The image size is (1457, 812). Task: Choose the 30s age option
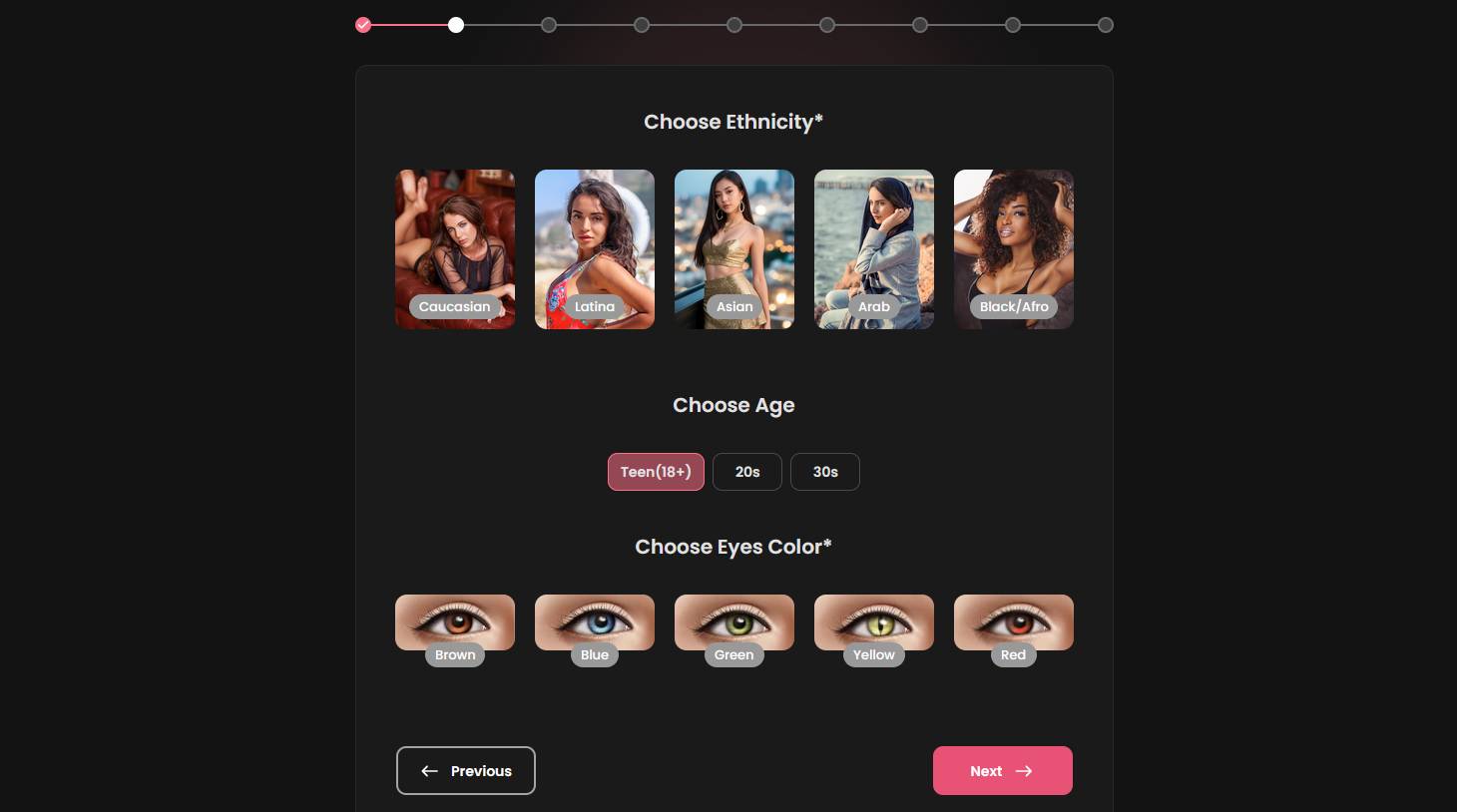(824, 472)
